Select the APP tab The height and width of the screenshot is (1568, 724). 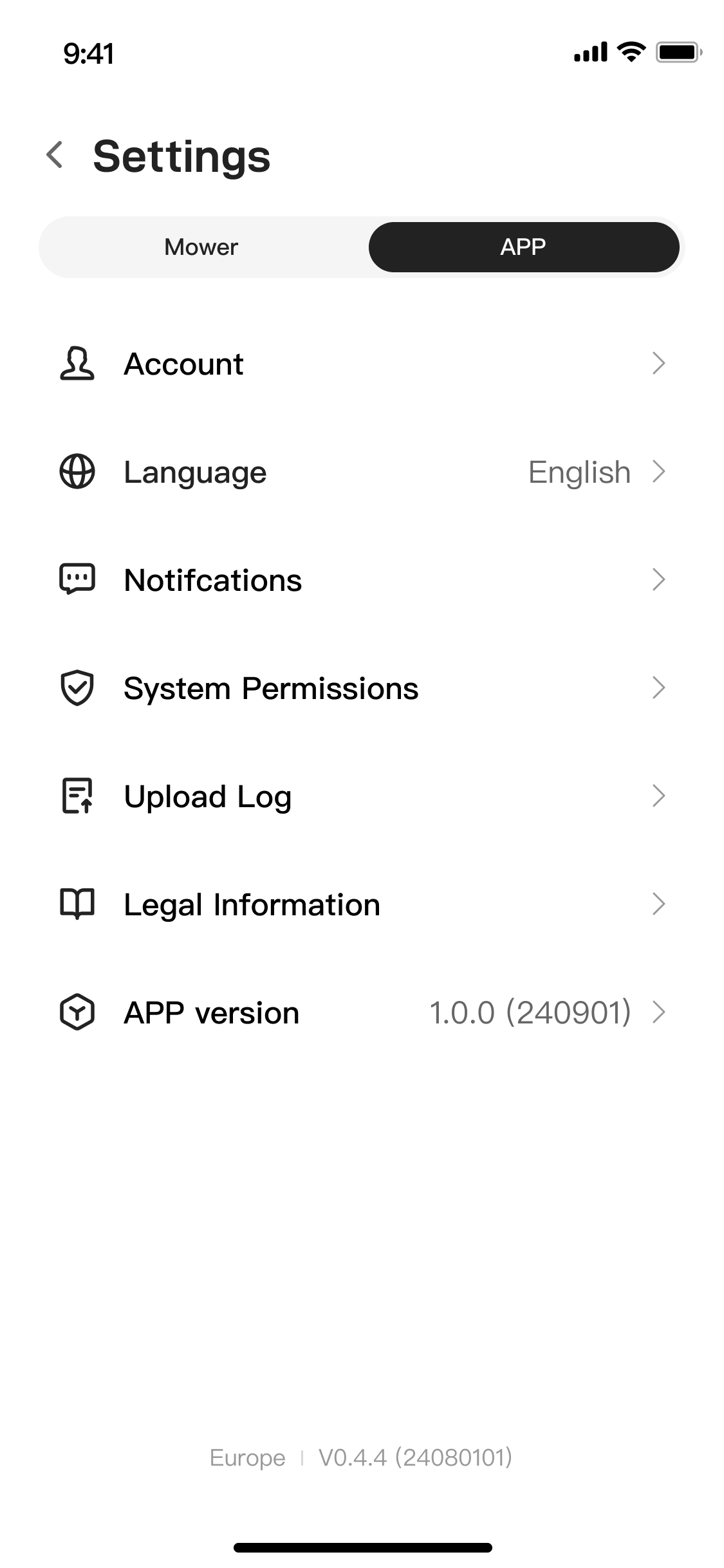523,247
